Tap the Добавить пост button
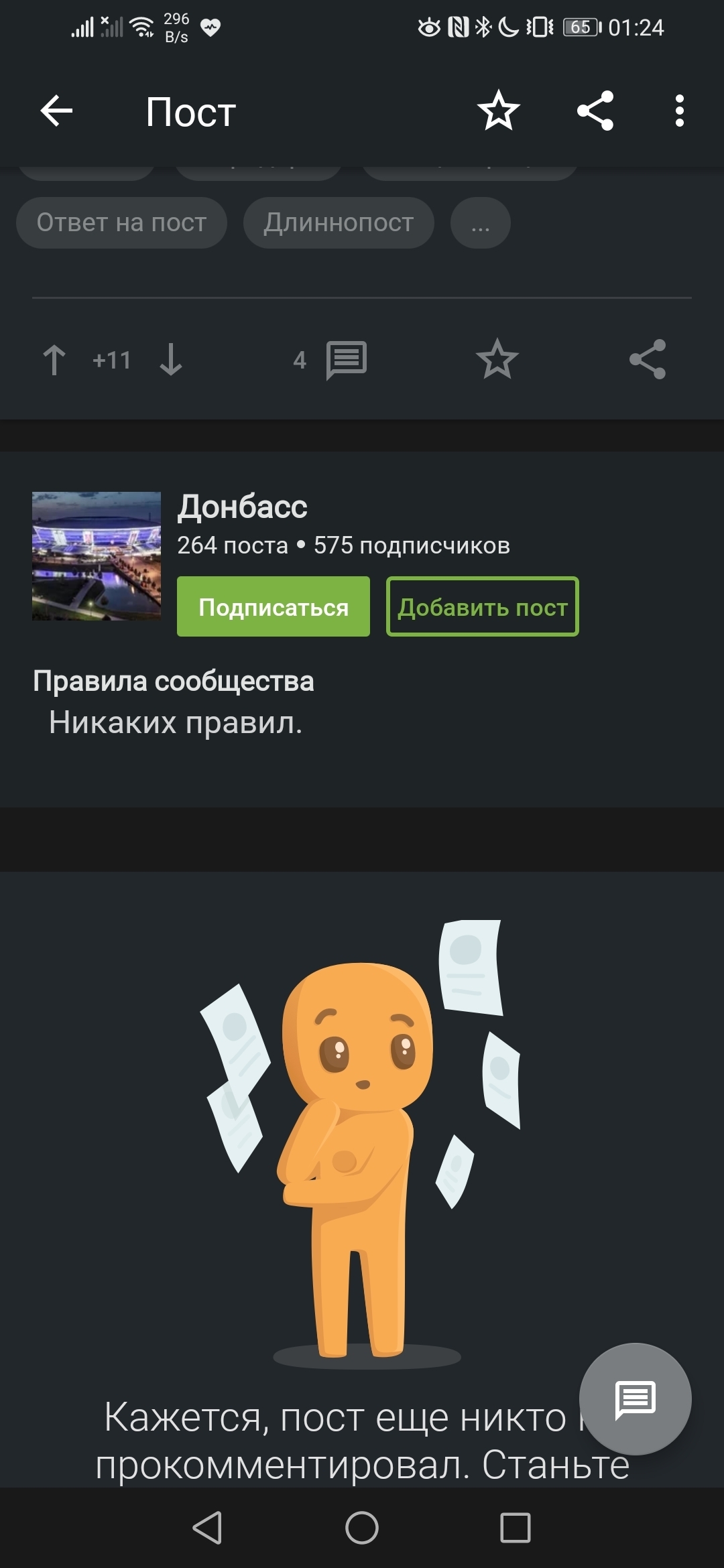The image size is (724, 1568). (483, 606)
